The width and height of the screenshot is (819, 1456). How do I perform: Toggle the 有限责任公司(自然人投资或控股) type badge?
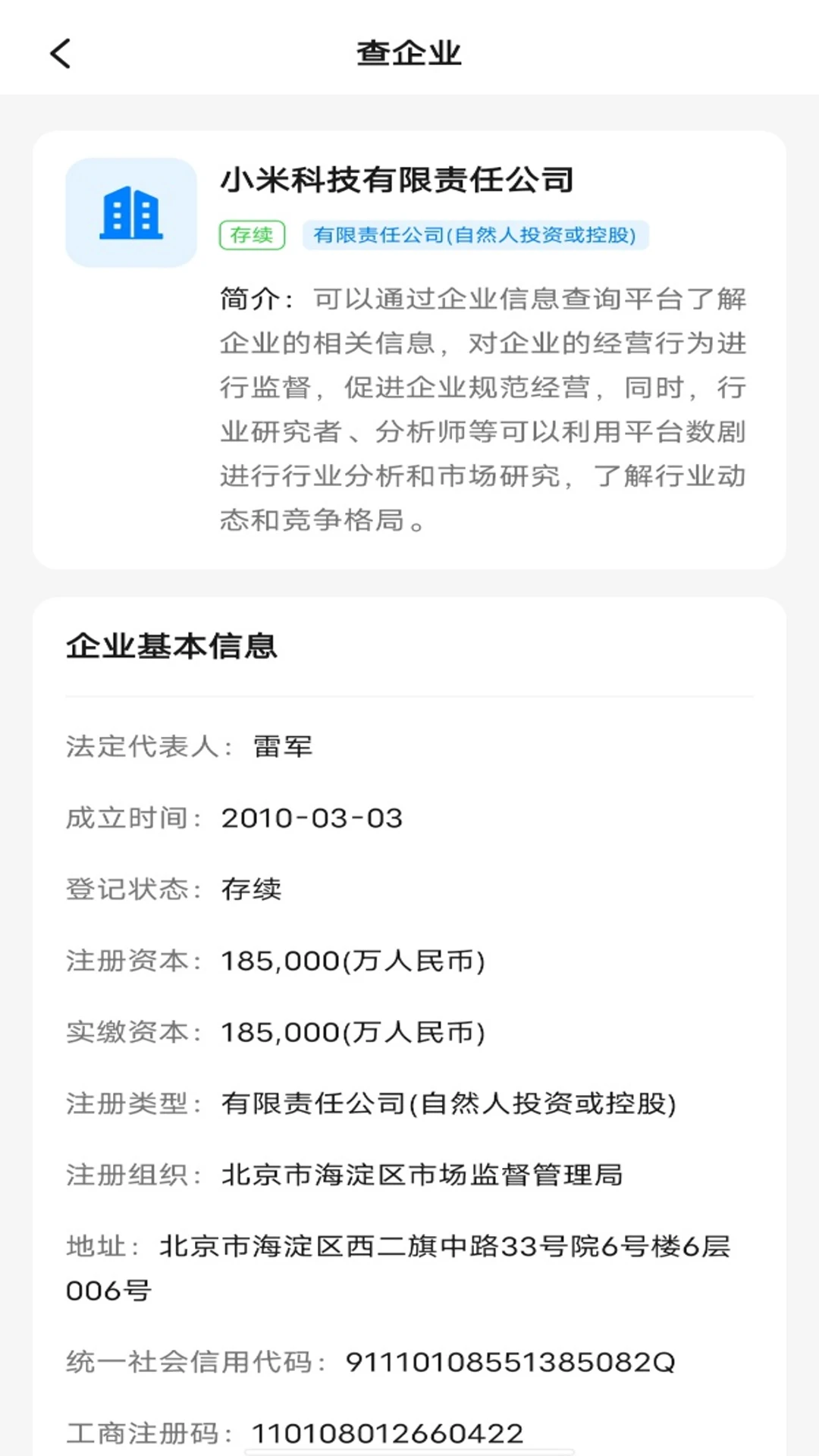(x=474, y=235)
